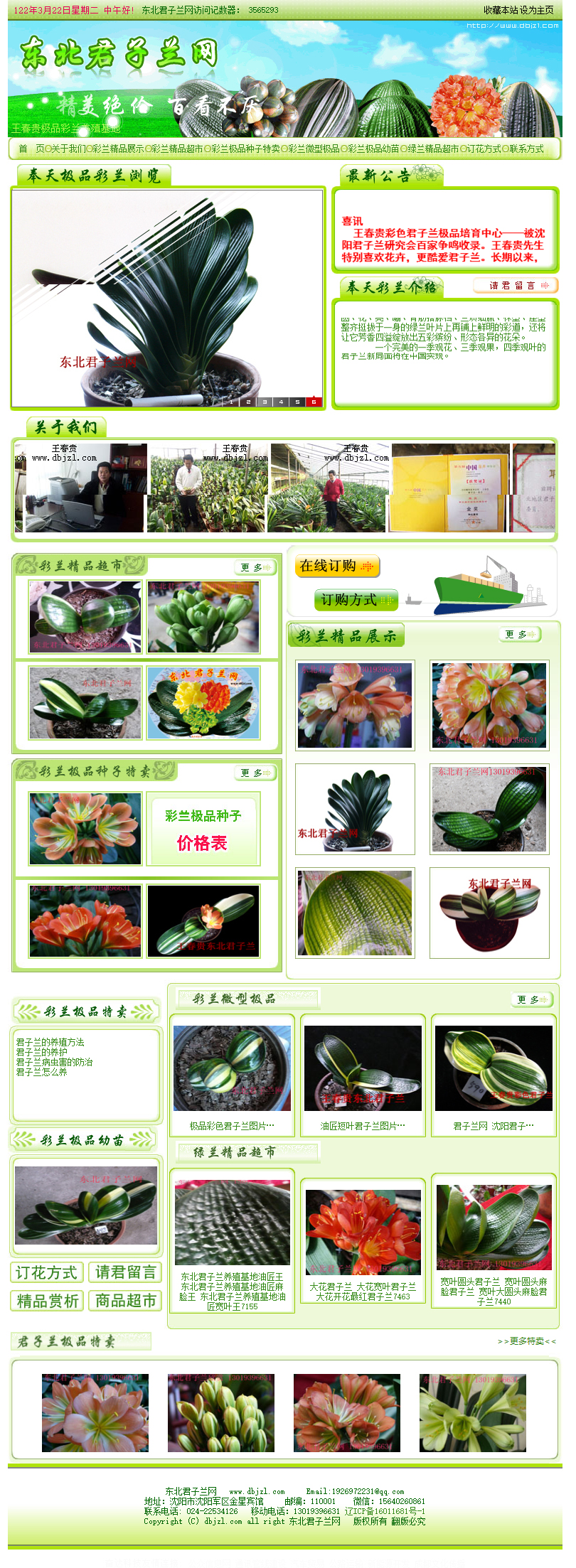Open the 请君留言 button beside 彩兰介绍
This screenshot has height=1568, width=576.
tap(516, 285)
